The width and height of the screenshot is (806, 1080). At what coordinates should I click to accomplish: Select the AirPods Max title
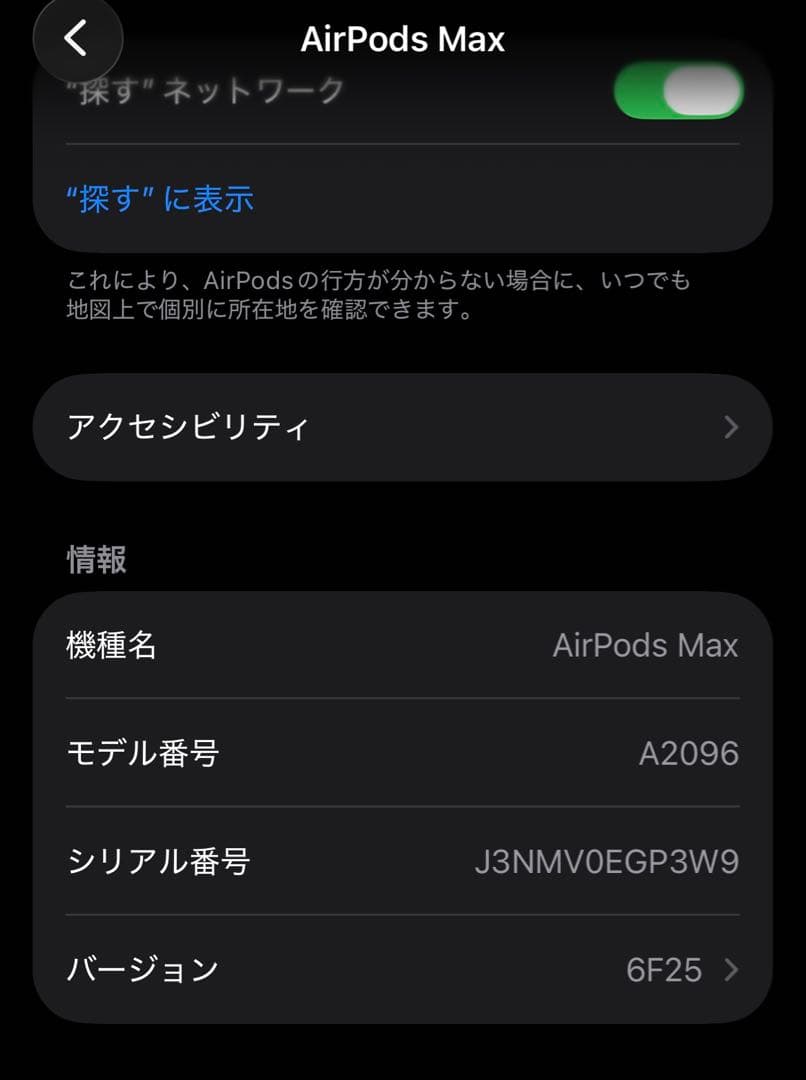[x=403, y=37]
